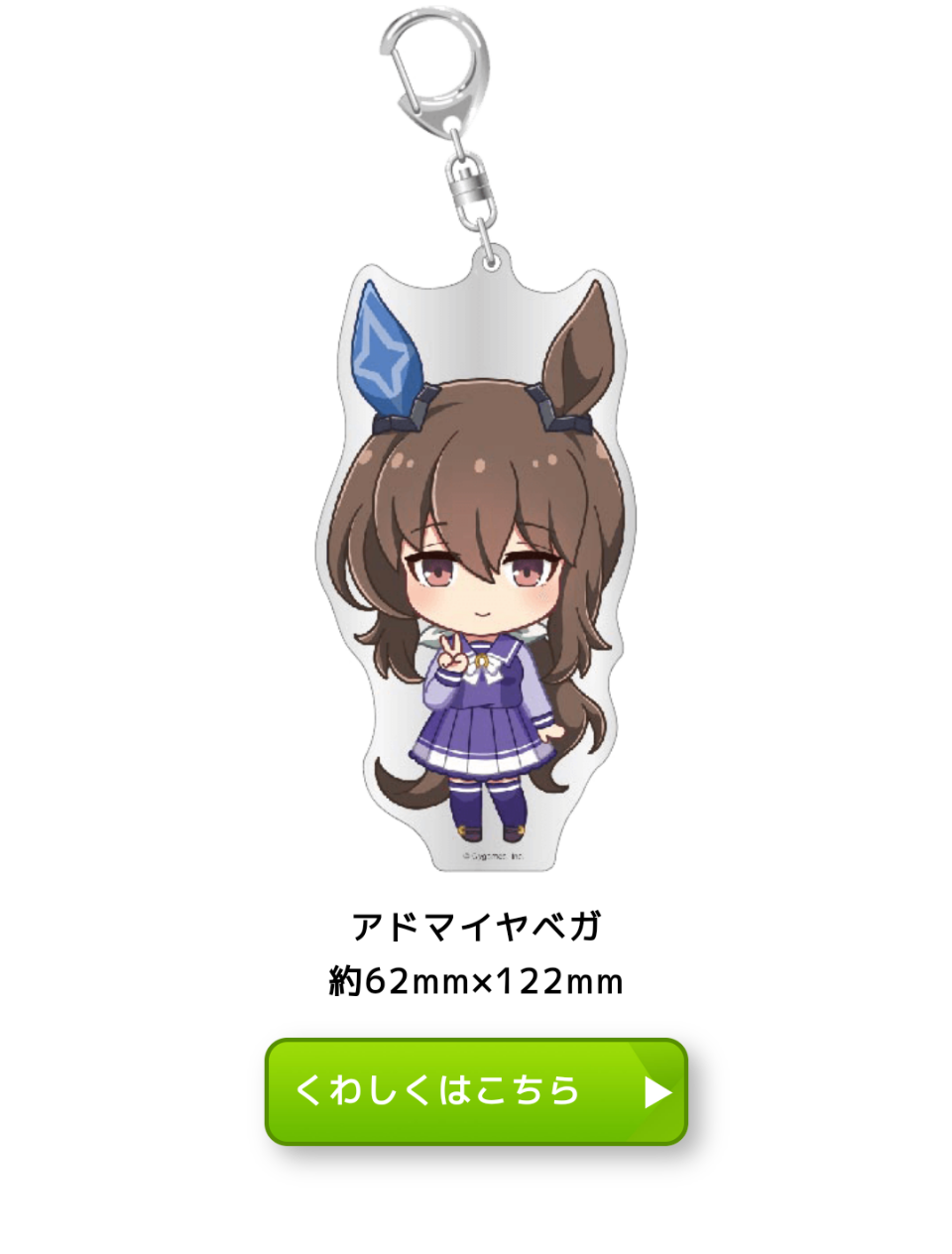Viewport: 952px width, 1254px height.
Task: Tap the green くわしくはこちら button
Action: click(x=476, y=1091)
